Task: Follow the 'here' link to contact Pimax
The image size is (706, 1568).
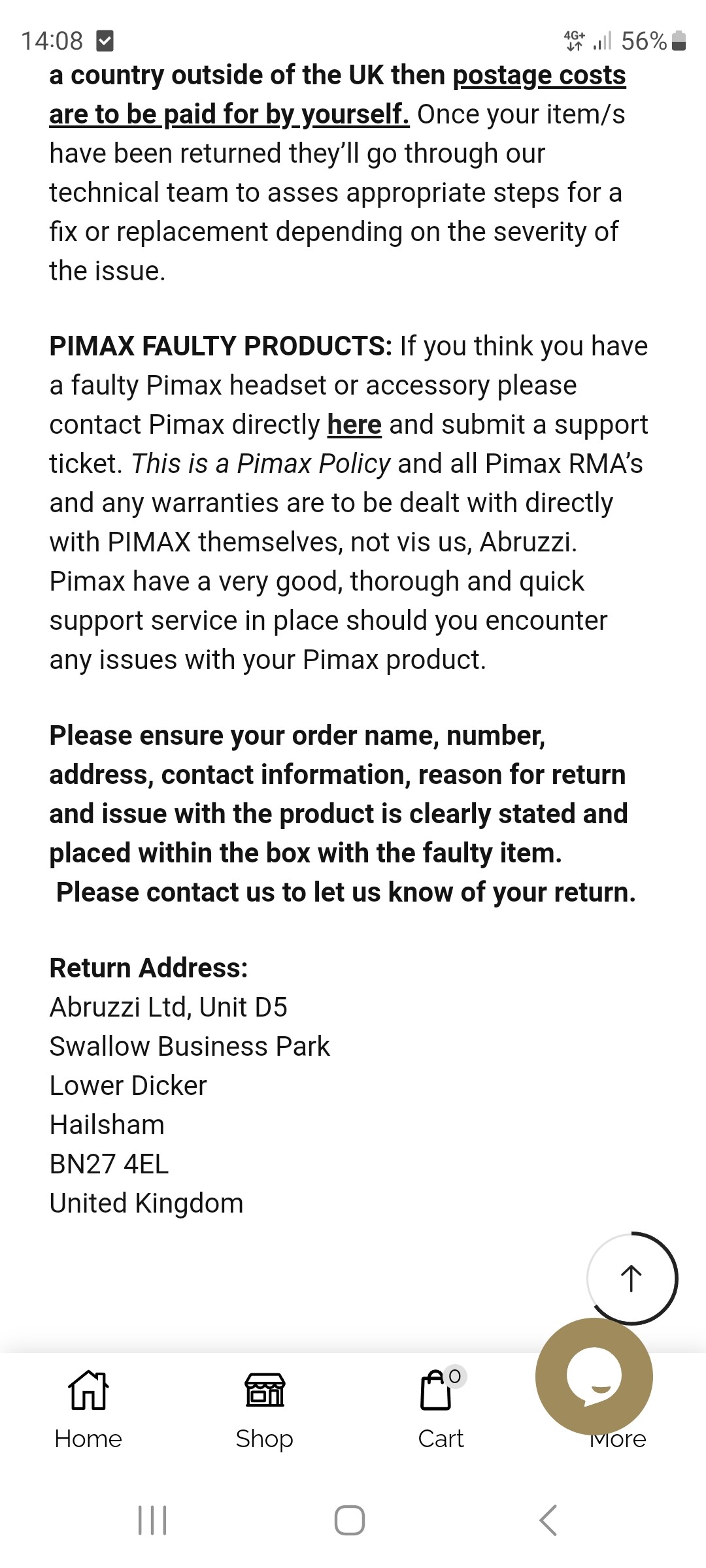Action: coord(354,425)
